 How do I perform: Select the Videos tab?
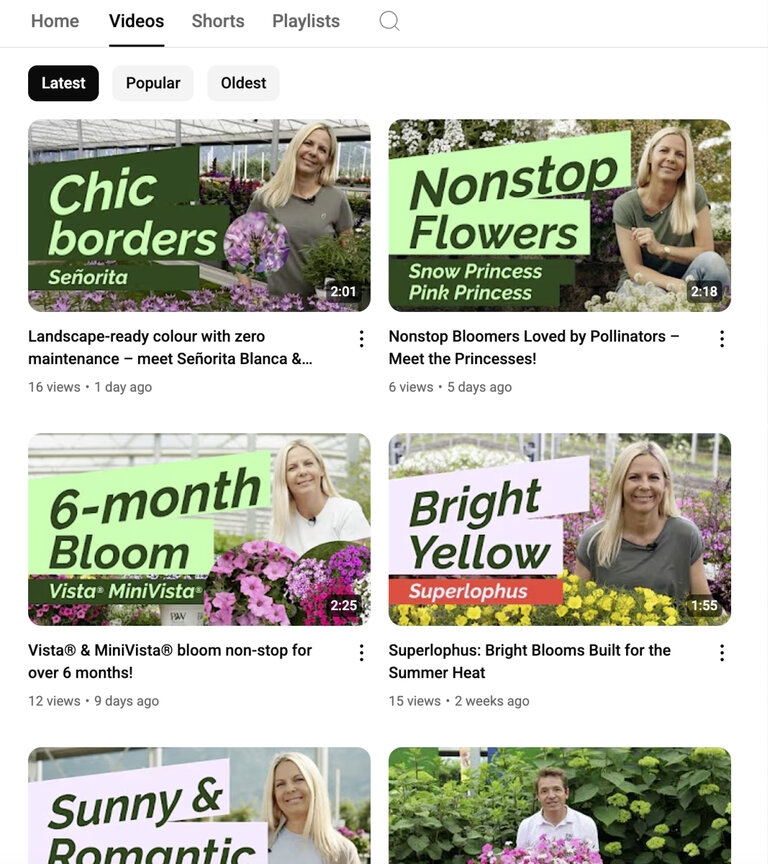pyautogui.click(x=136, y=21)
